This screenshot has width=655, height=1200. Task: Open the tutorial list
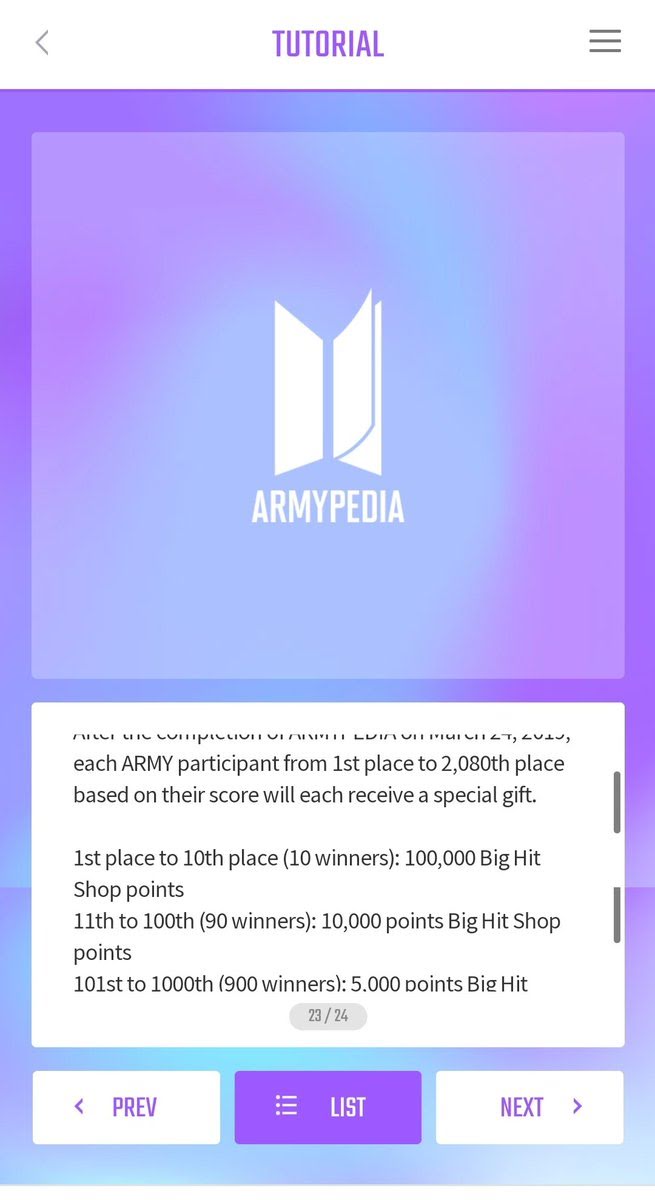click(328, 1107)
